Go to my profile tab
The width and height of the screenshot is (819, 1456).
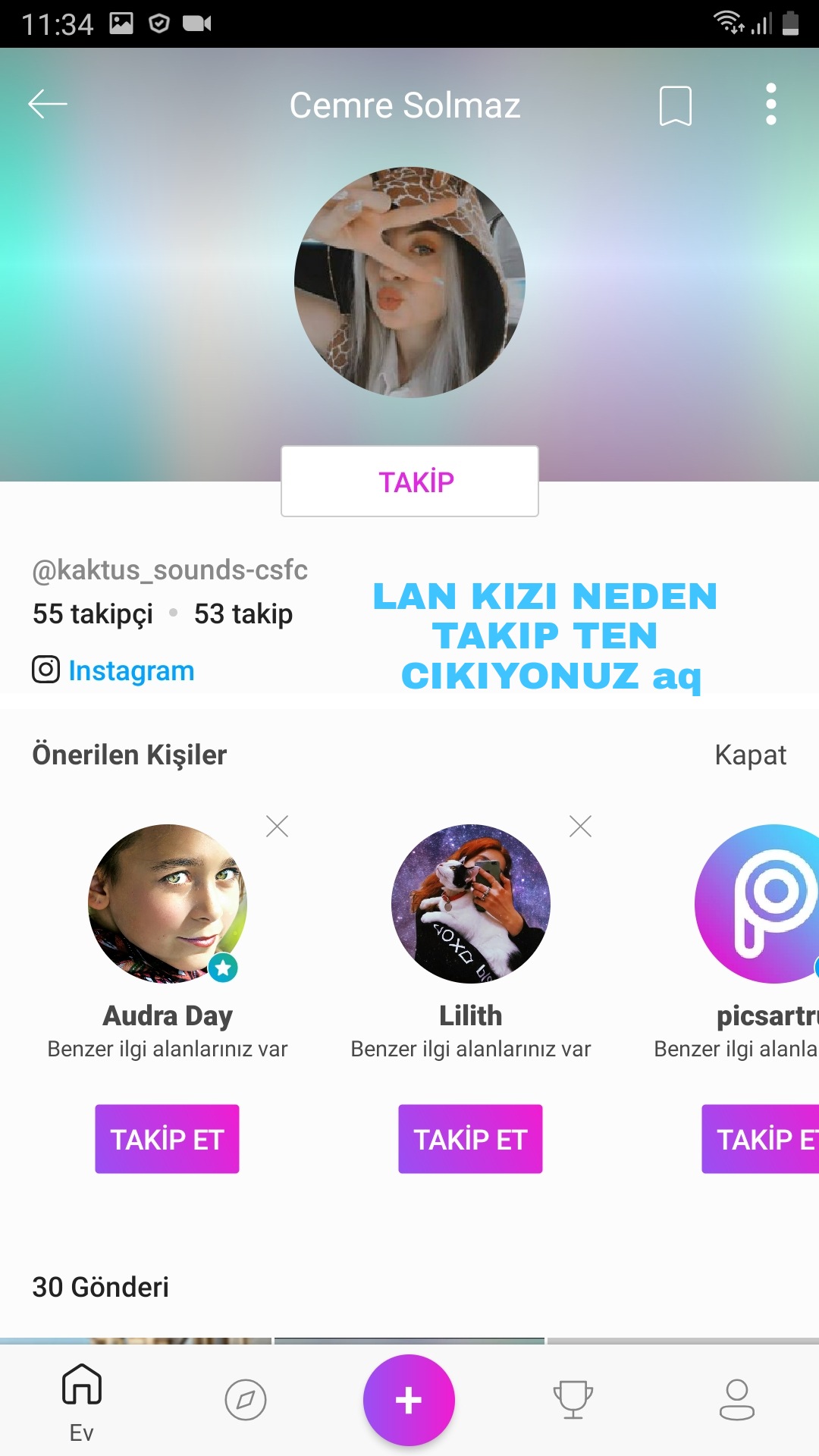click(736, 1400)
